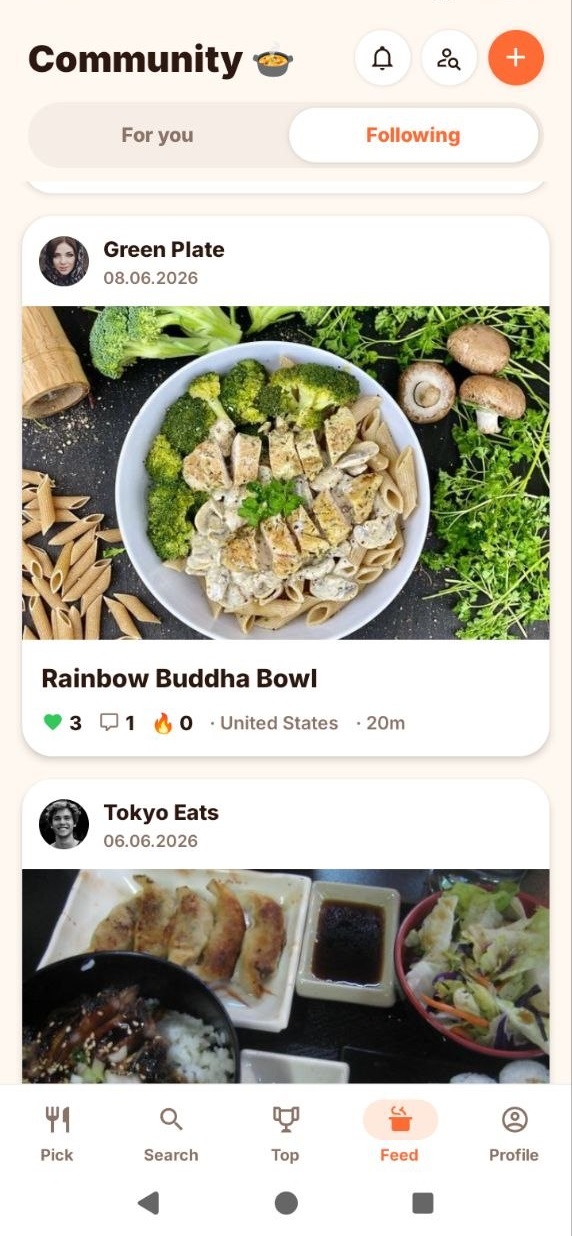The width and height of the screenshot is (572, 1236).
Task: Open the Profile tab
Action: click(514, 1133)
